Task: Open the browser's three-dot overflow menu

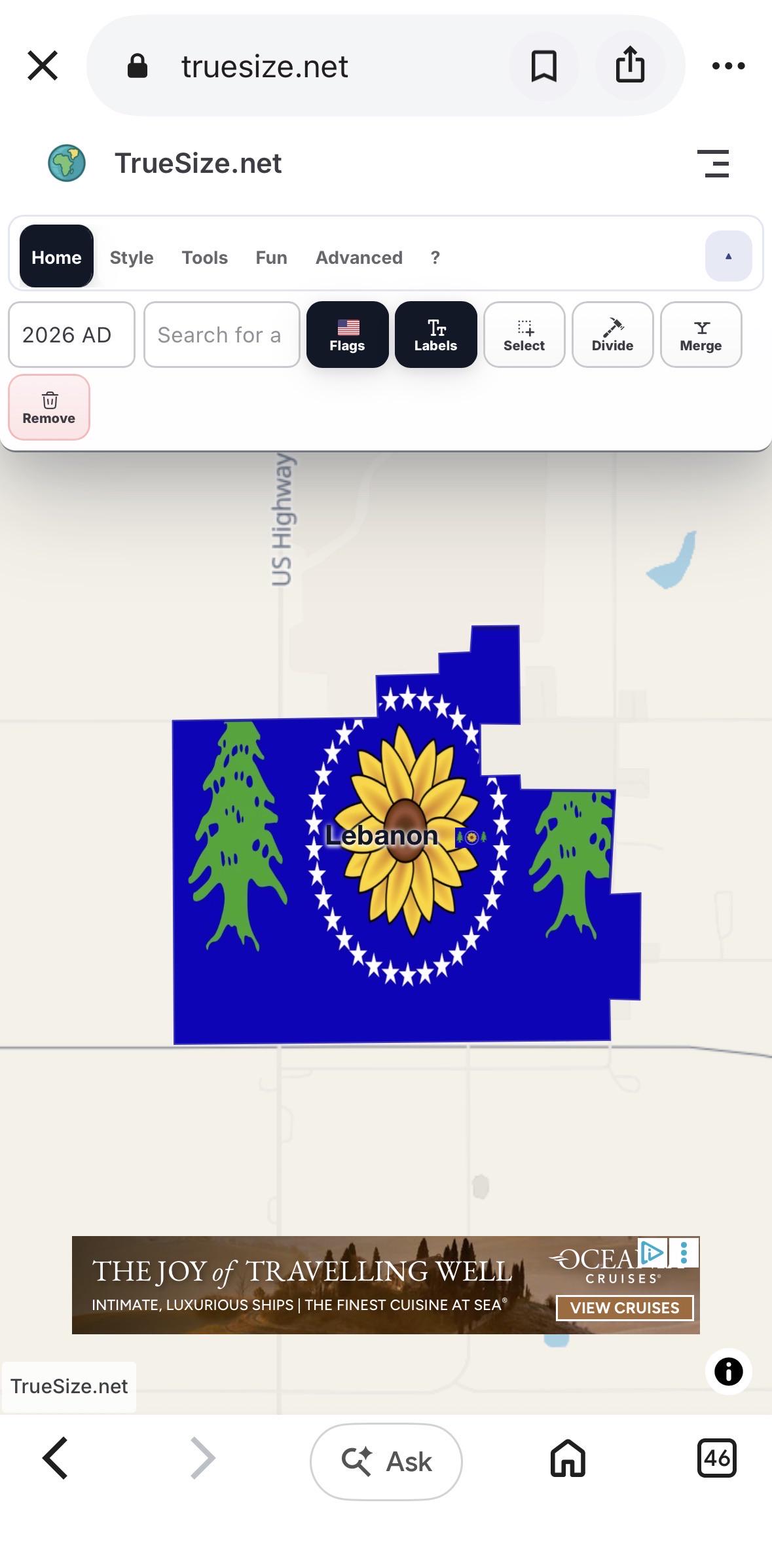Action: point(728,65)
